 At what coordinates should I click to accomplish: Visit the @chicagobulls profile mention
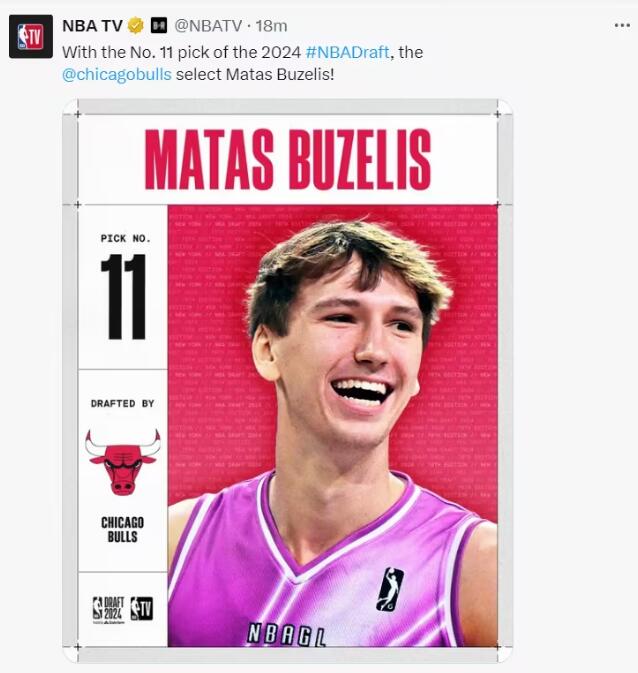click(x=116, y=74)
